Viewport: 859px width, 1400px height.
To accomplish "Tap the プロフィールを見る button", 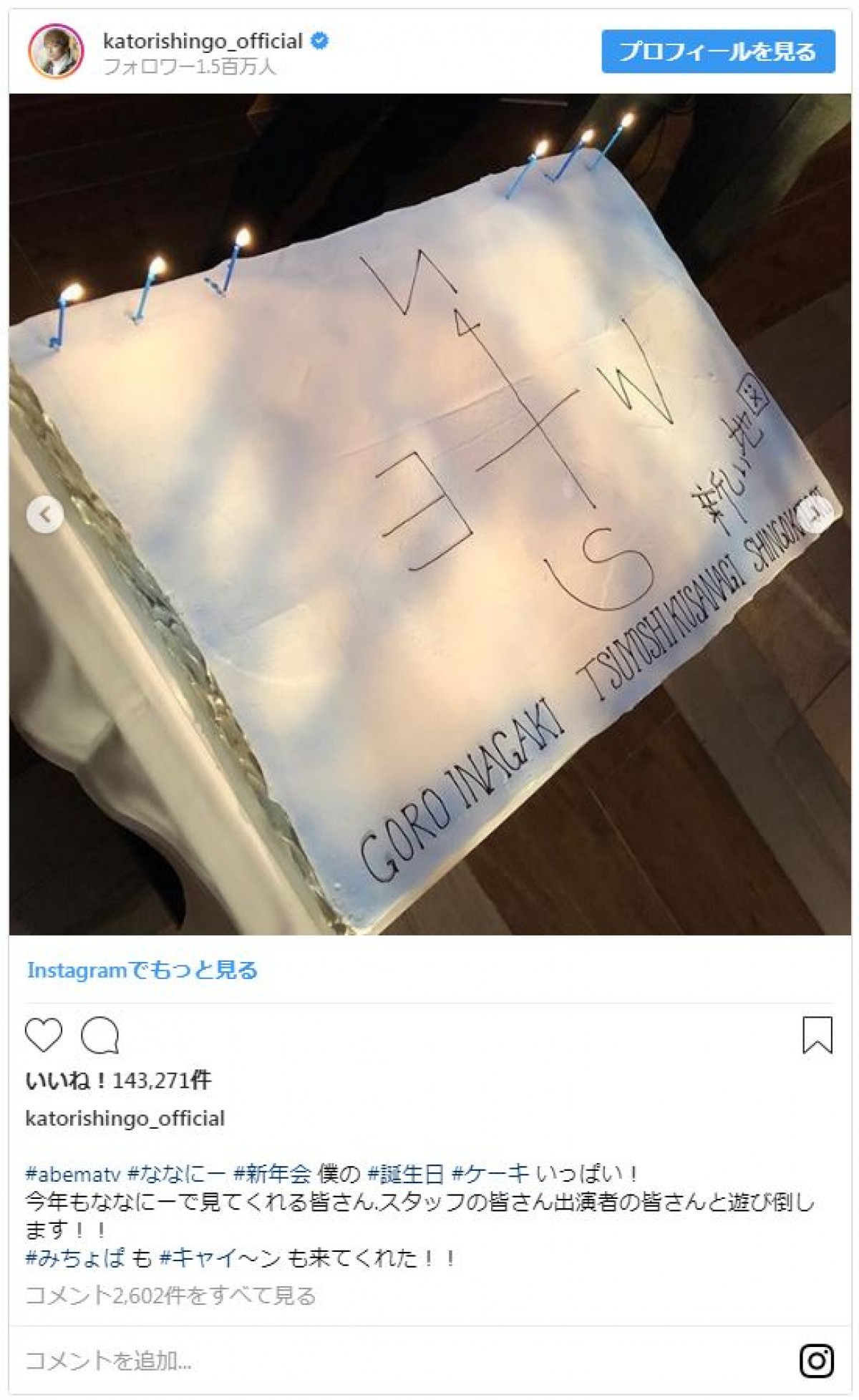I will pyautogui.click(x=718, y=52).
